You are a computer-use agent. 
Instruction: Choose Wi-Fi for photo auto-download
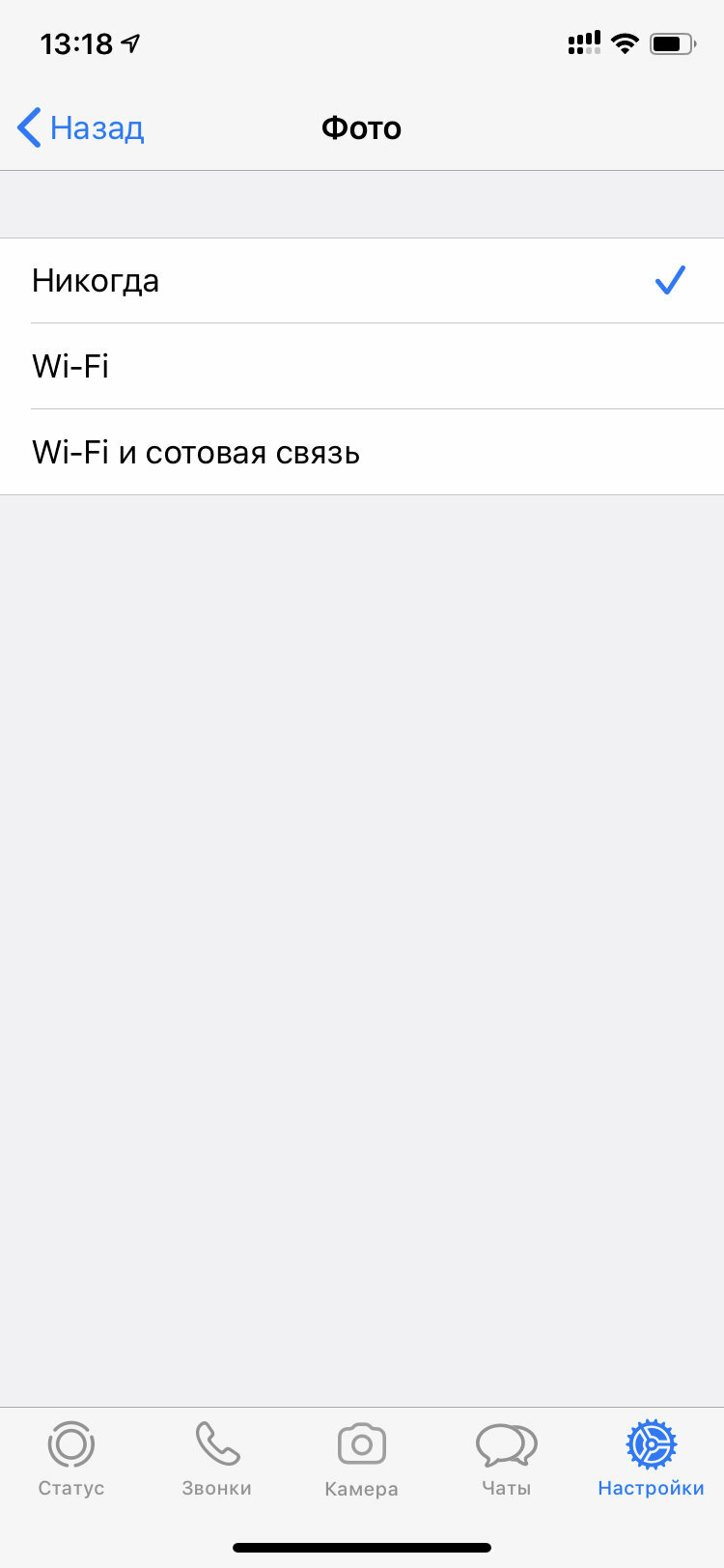coord(362,366)
